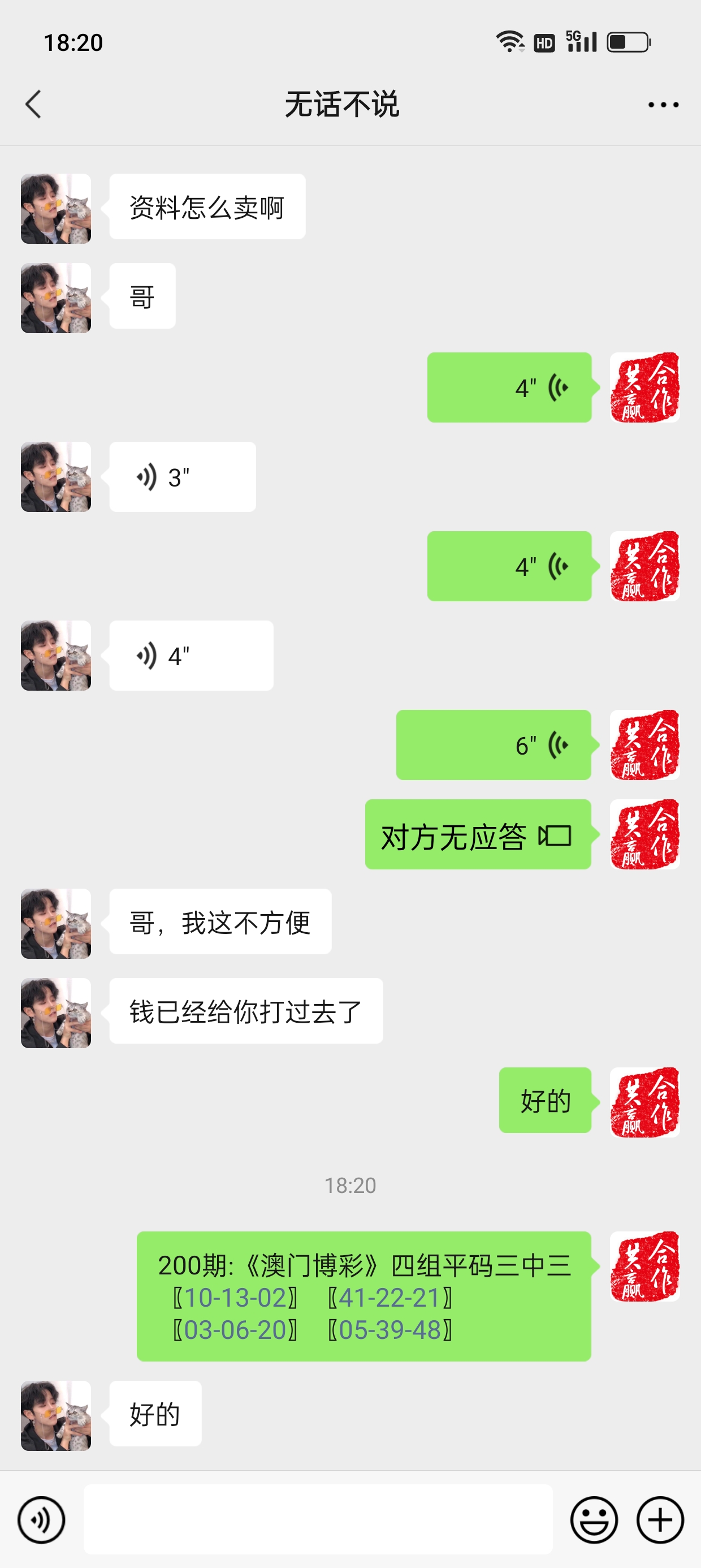Play the received 4-second voice message
This screenshot has height=1568, width=701.
(191, 656)
